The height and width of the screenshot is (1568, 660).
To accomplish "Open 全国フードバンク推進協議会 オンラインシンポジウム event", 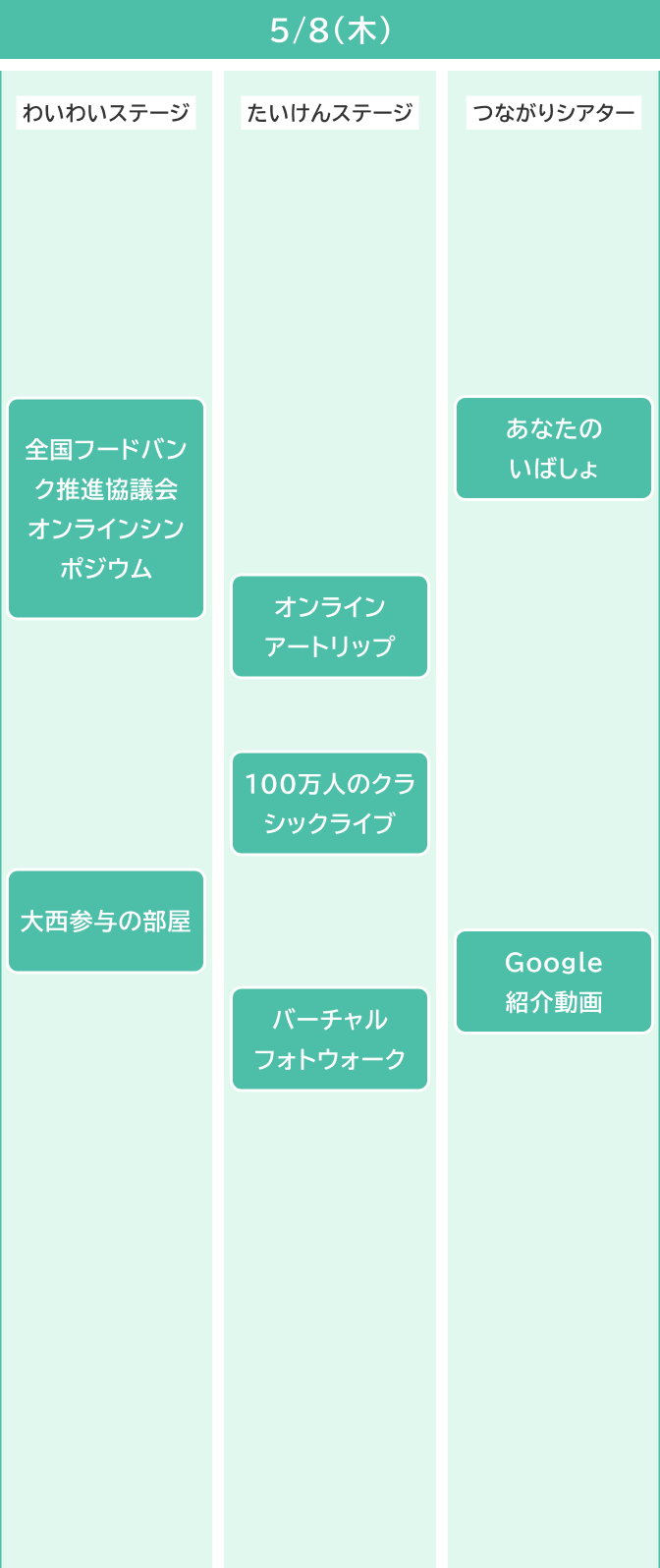I will [106, 508].
